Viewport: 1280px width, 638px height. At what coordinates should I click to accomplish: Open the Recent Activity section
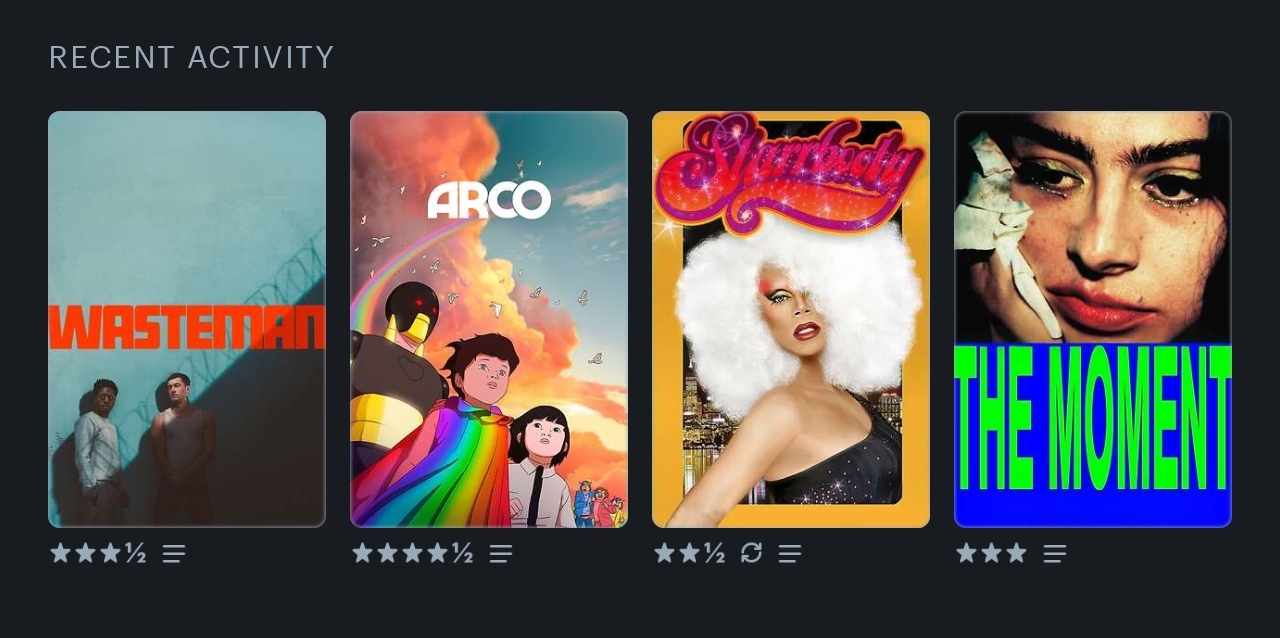[191, 58]
